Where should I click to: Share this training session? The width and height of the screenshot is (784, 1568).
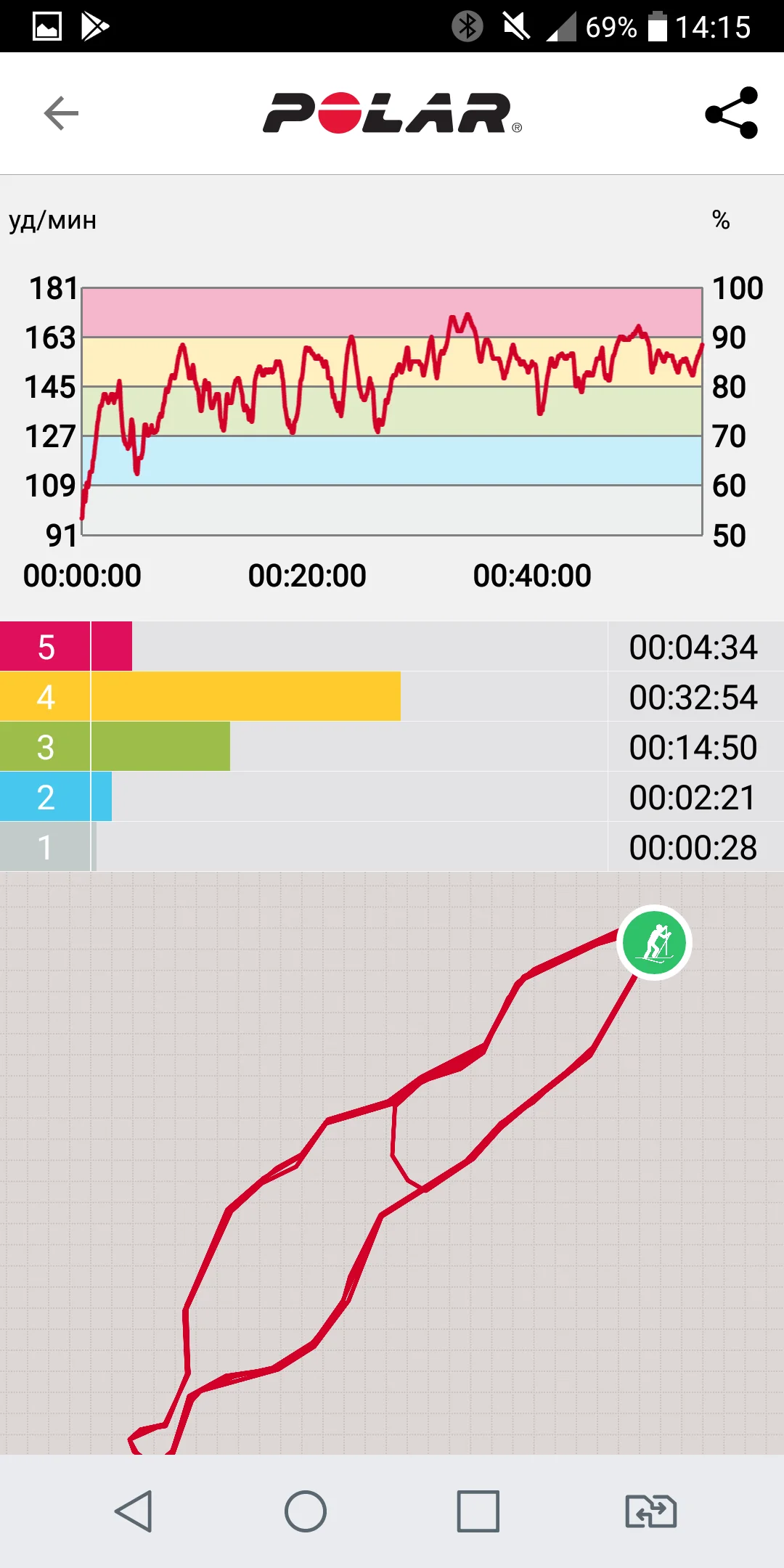[x=731, y=113]
